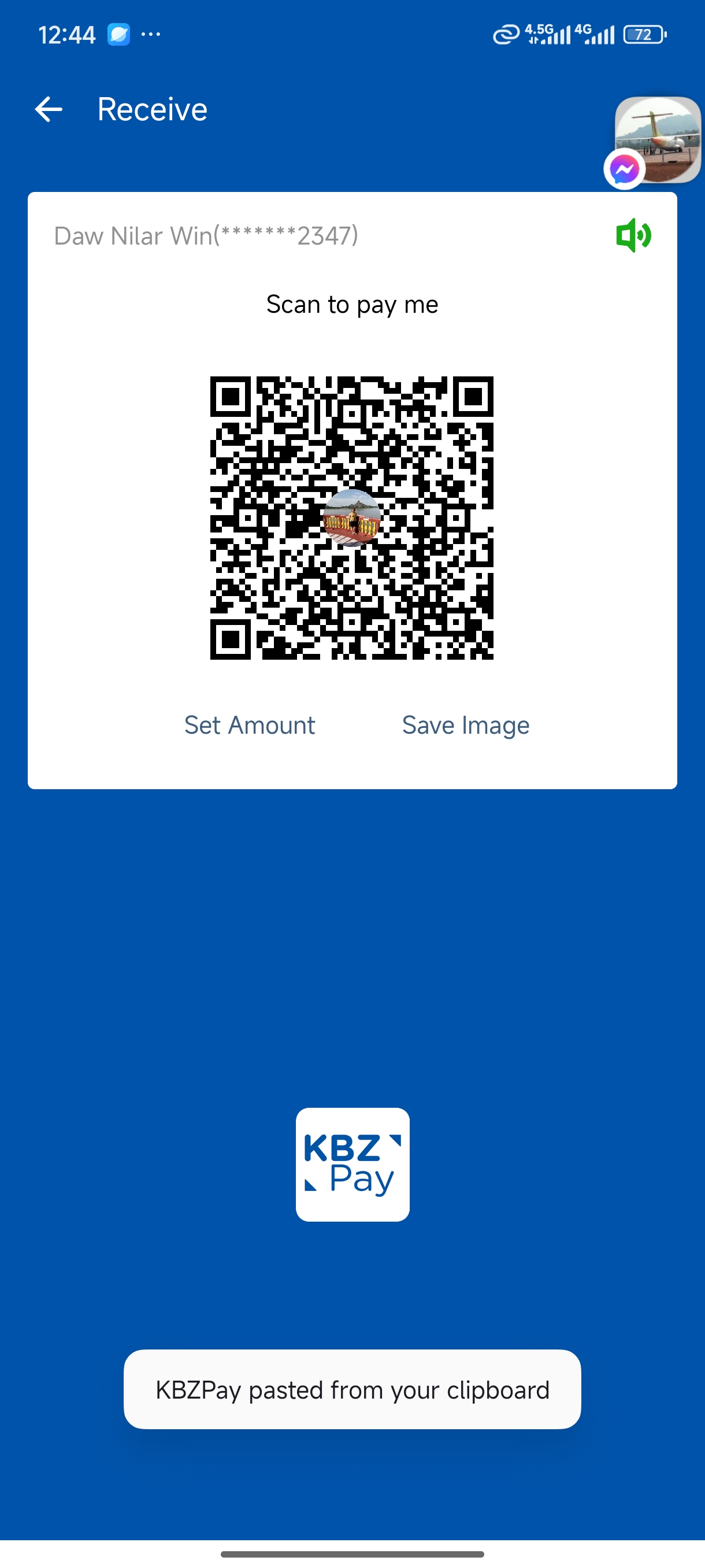
Task: Toggle the green speaker sound icon
Action: pyautogui.click(x=633, y=235)
